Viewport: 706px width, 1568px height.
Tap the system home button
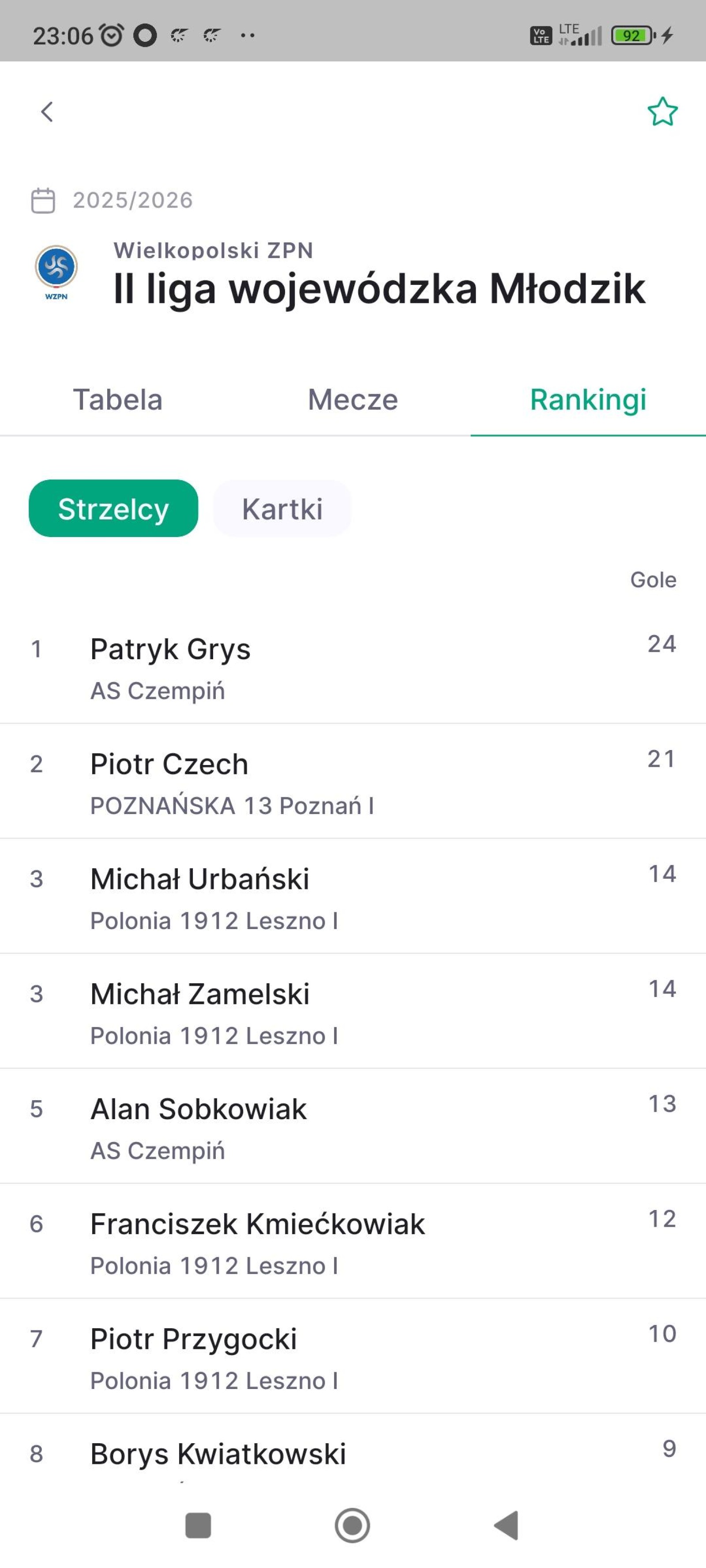click(353, 1525)
